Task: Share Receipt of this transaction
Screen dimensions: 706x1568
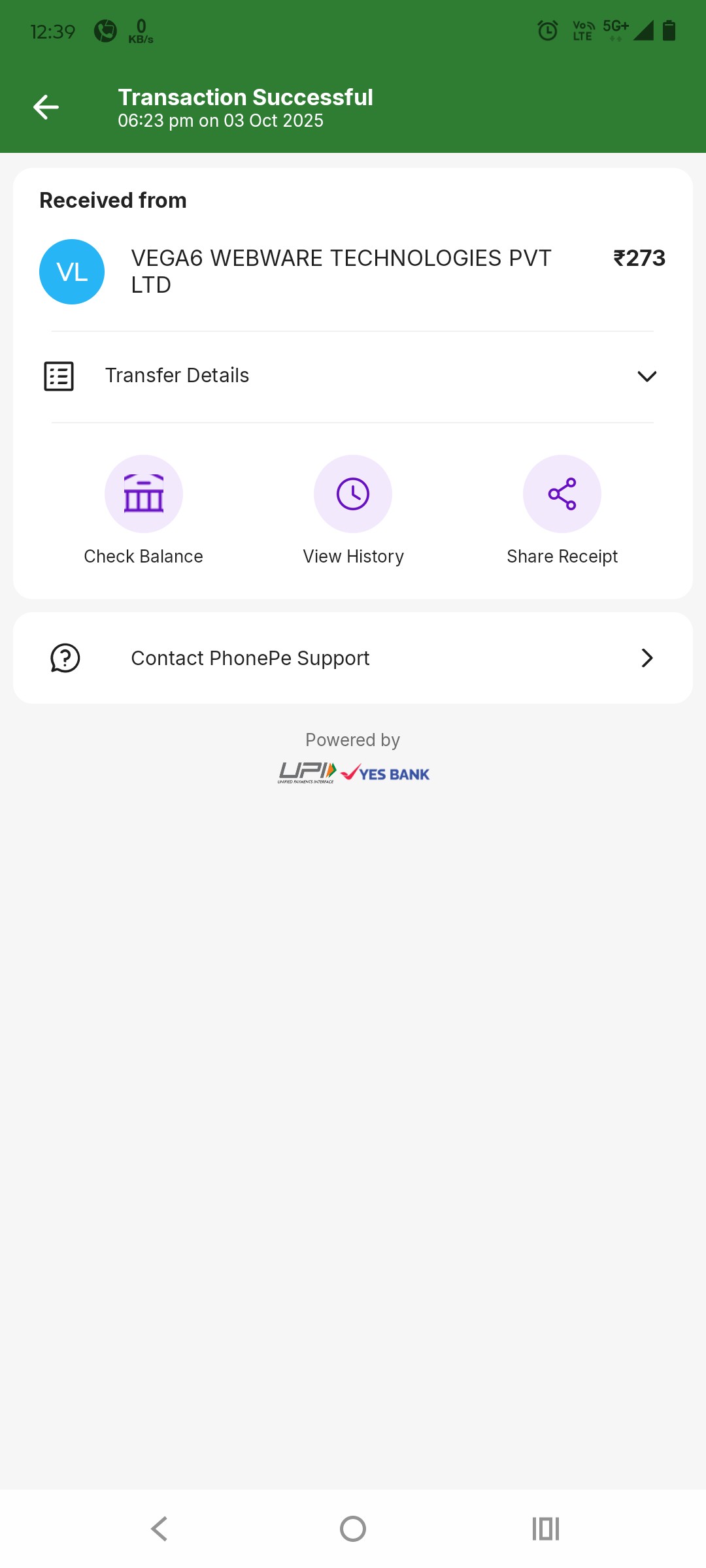Action: coord(562,495)
